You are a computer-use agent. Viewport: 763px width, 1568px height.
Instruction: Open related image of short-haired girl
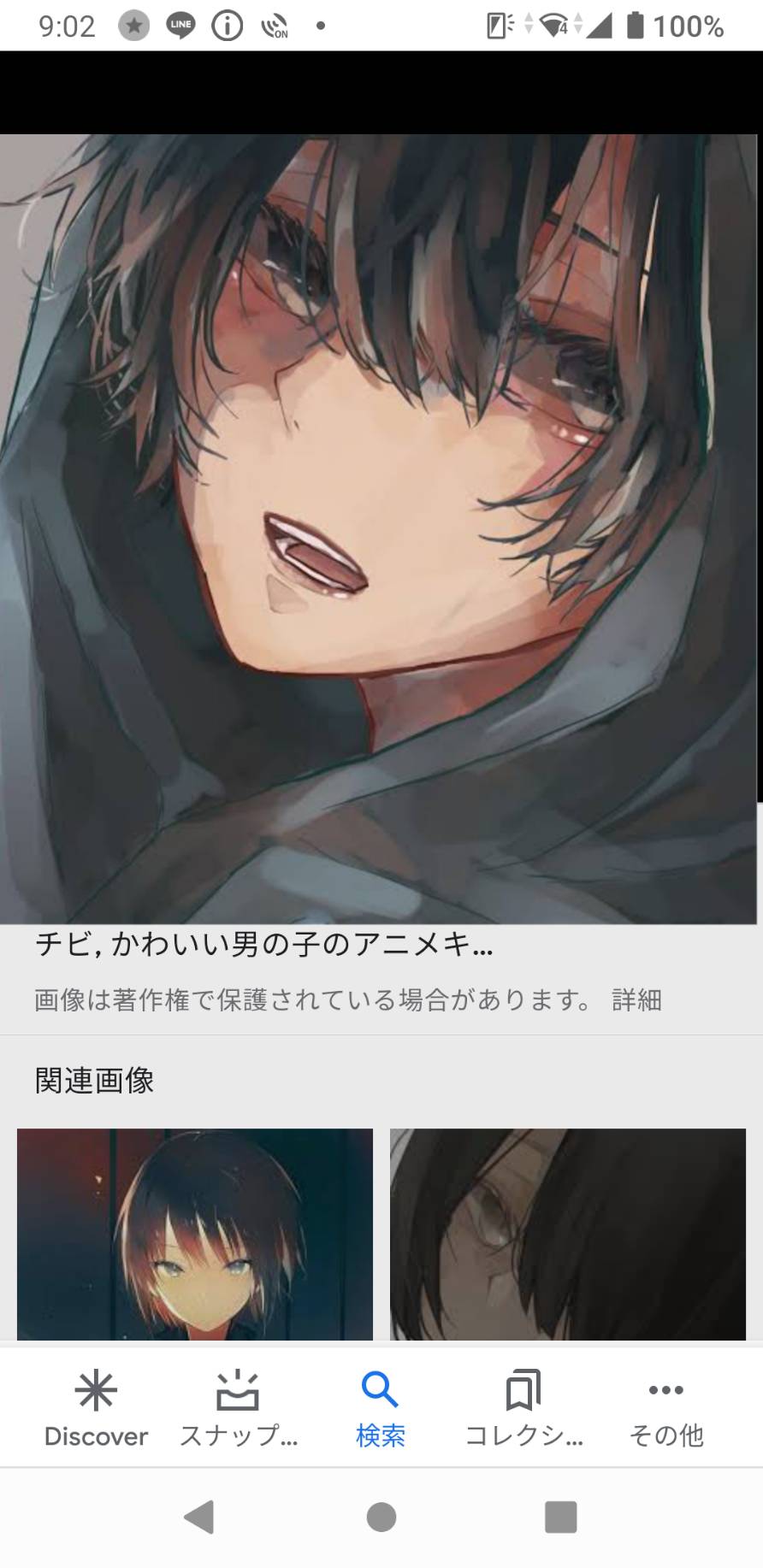pyautogui.click(x=195, y=1234)
